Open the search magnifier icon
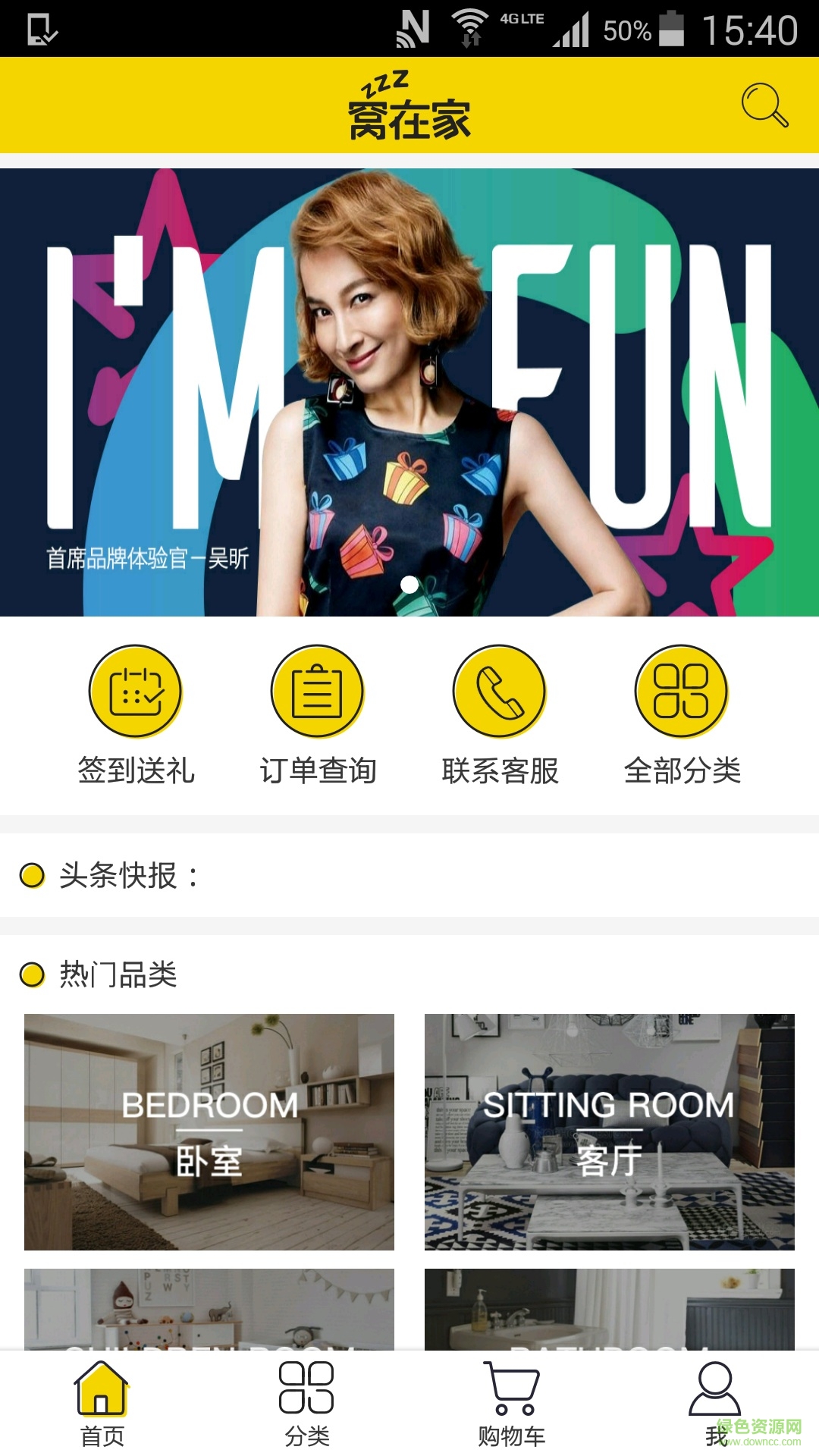Screen dimensions: 819x1456 [x=764, y=105]
